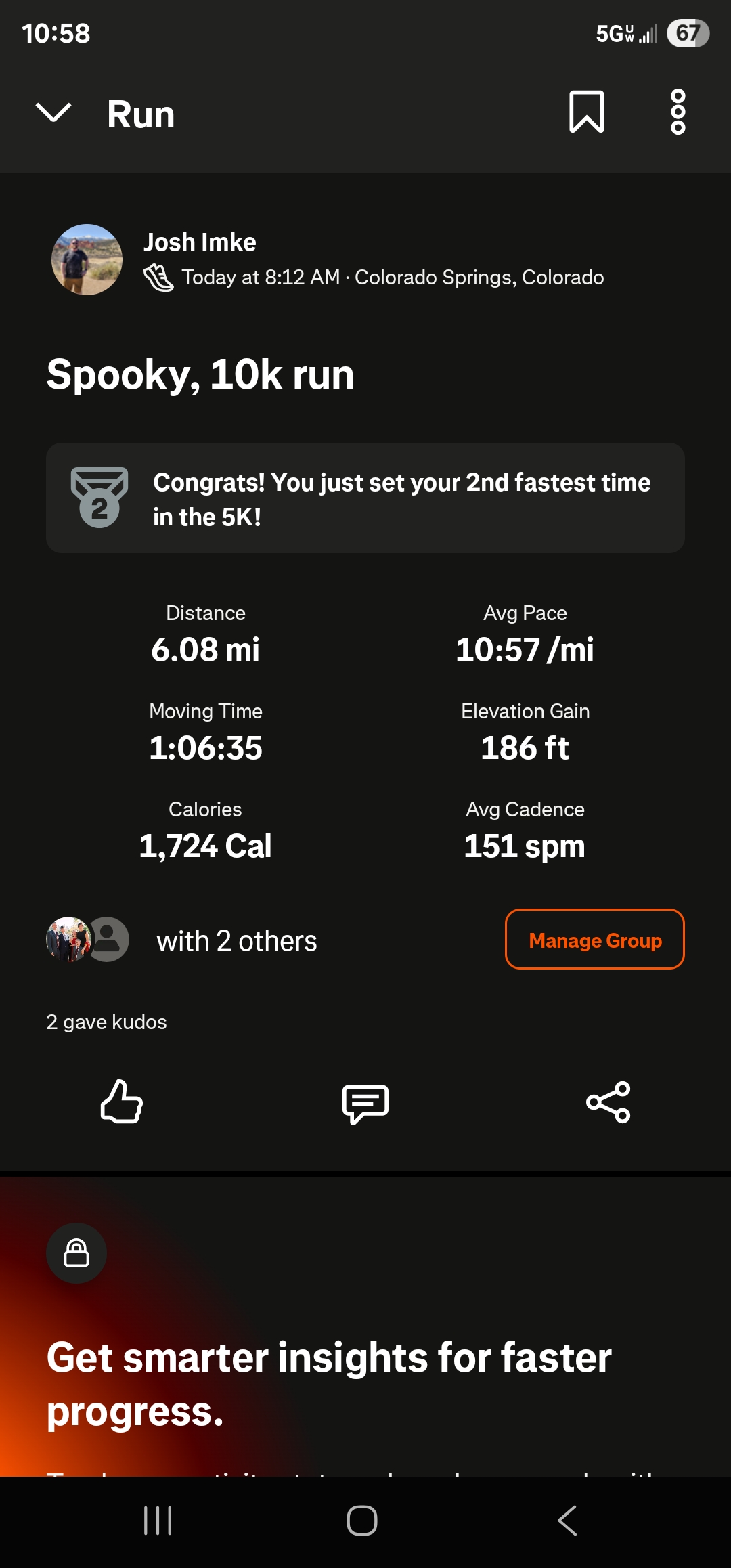Open the comments for this run
731x1568 pixels.
365,1103
